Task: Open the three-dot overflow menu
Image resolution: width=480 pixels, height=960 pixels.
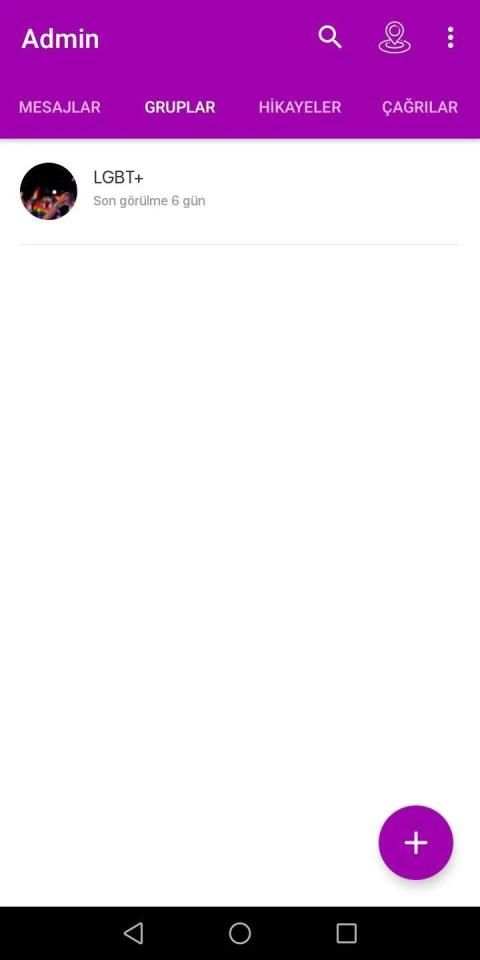Action: (x=451, y=37)
